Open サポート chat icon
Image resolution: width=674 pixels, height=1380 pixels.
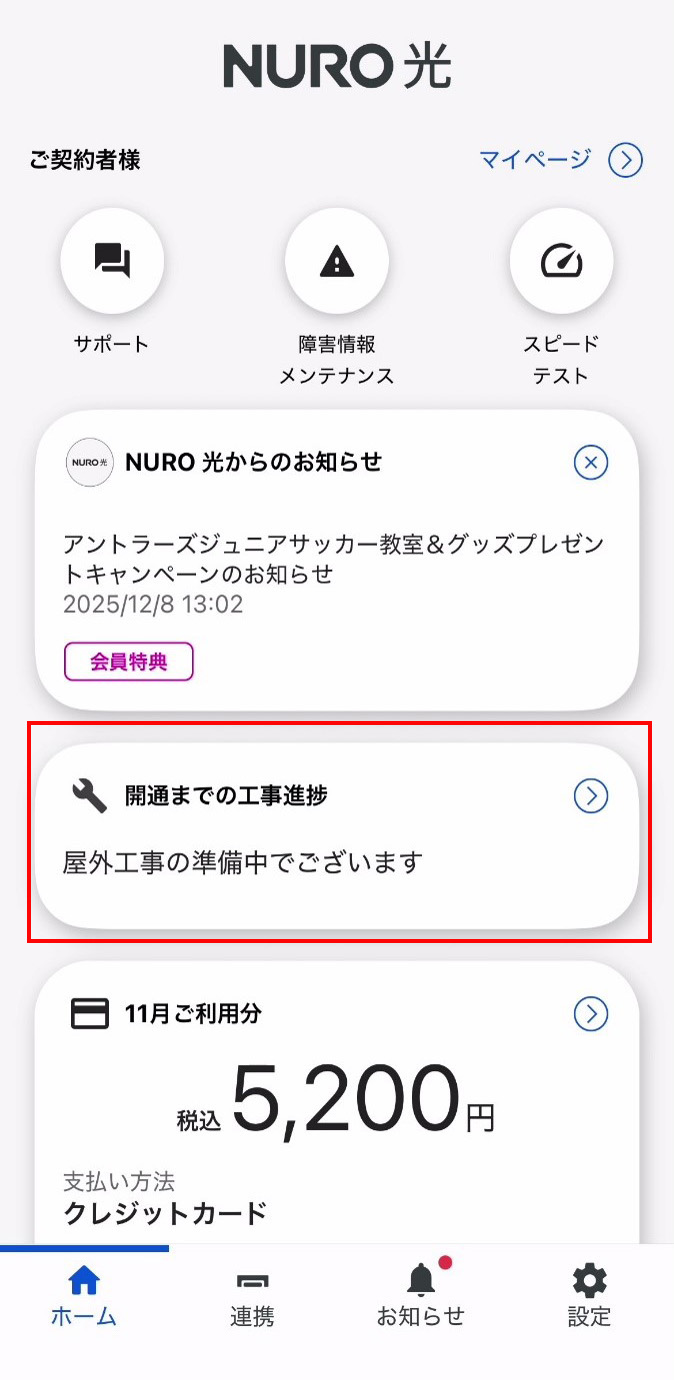click(112, 262)
